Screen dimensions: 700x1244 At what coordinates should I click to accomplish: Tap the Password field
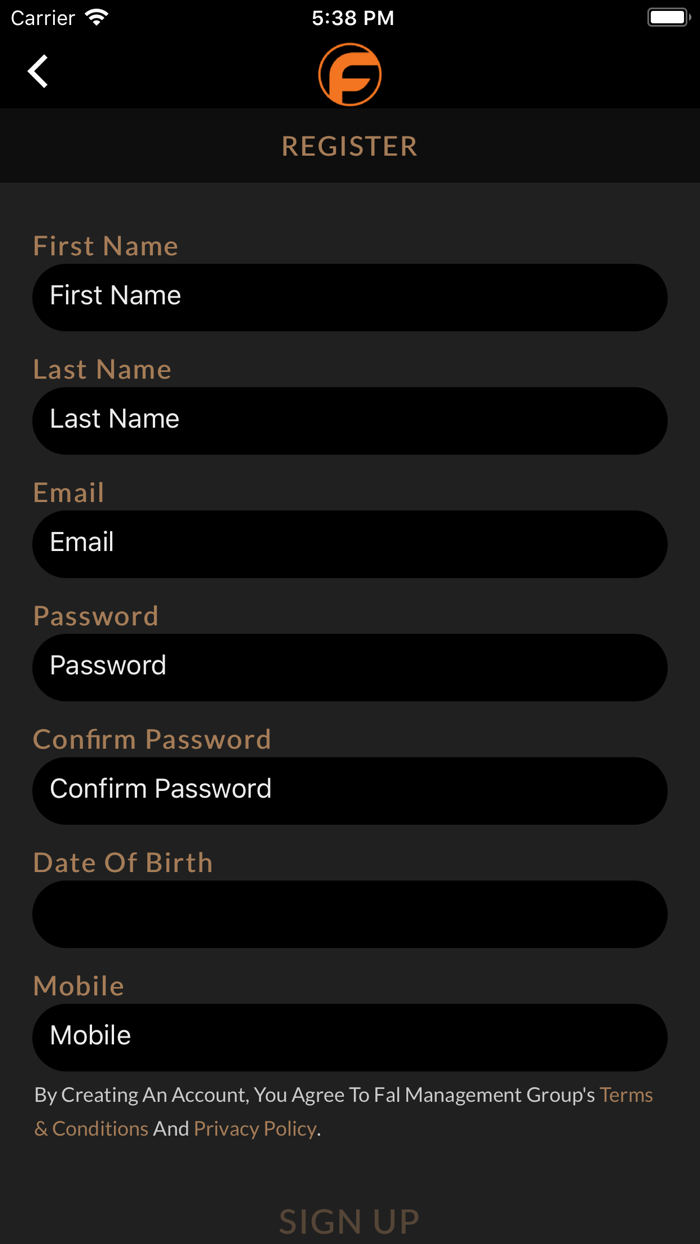pos(350,667)
